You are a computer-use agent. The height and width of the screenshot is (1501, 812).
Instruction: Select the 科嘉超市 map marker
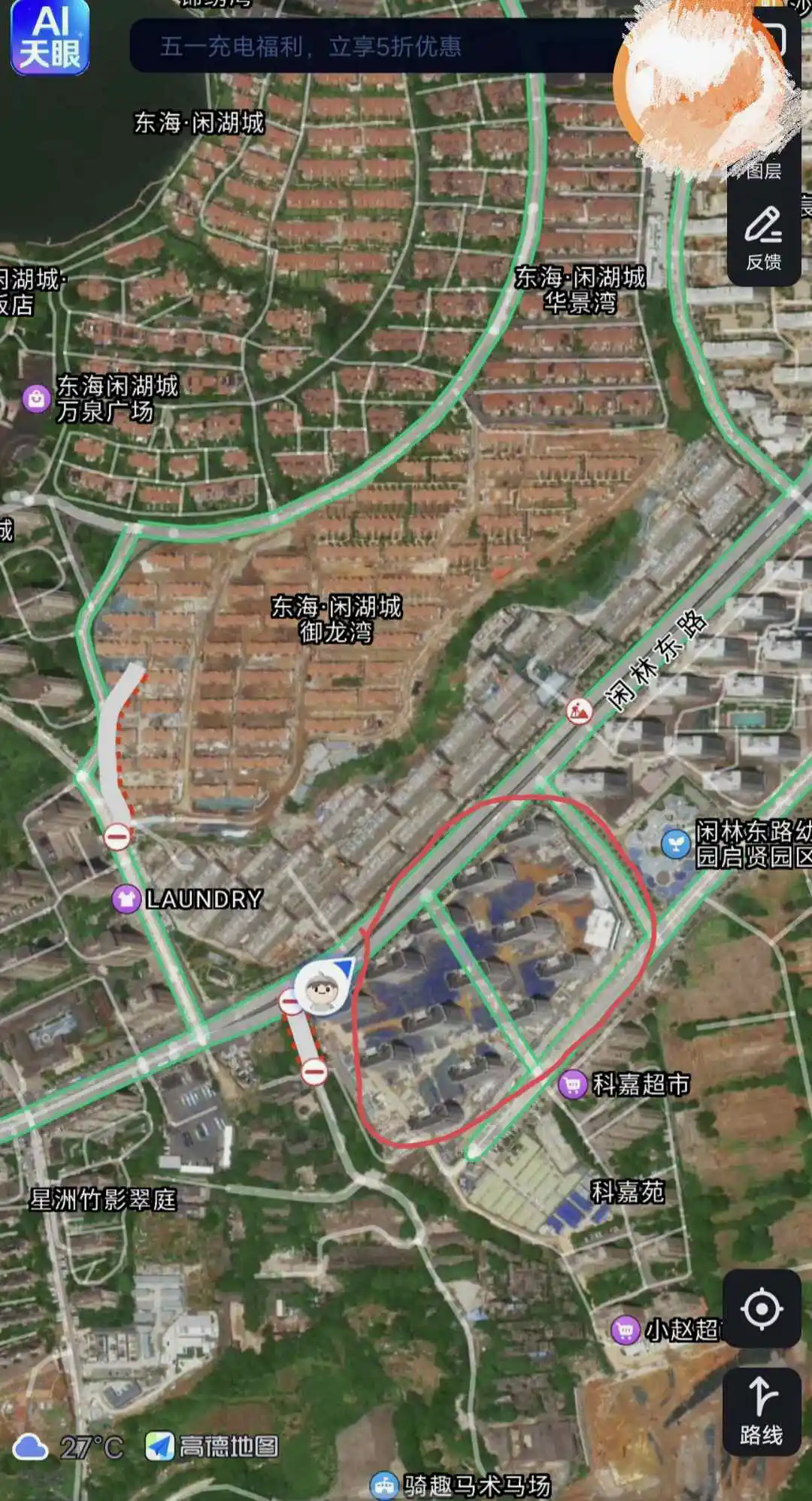[573, 1084]
